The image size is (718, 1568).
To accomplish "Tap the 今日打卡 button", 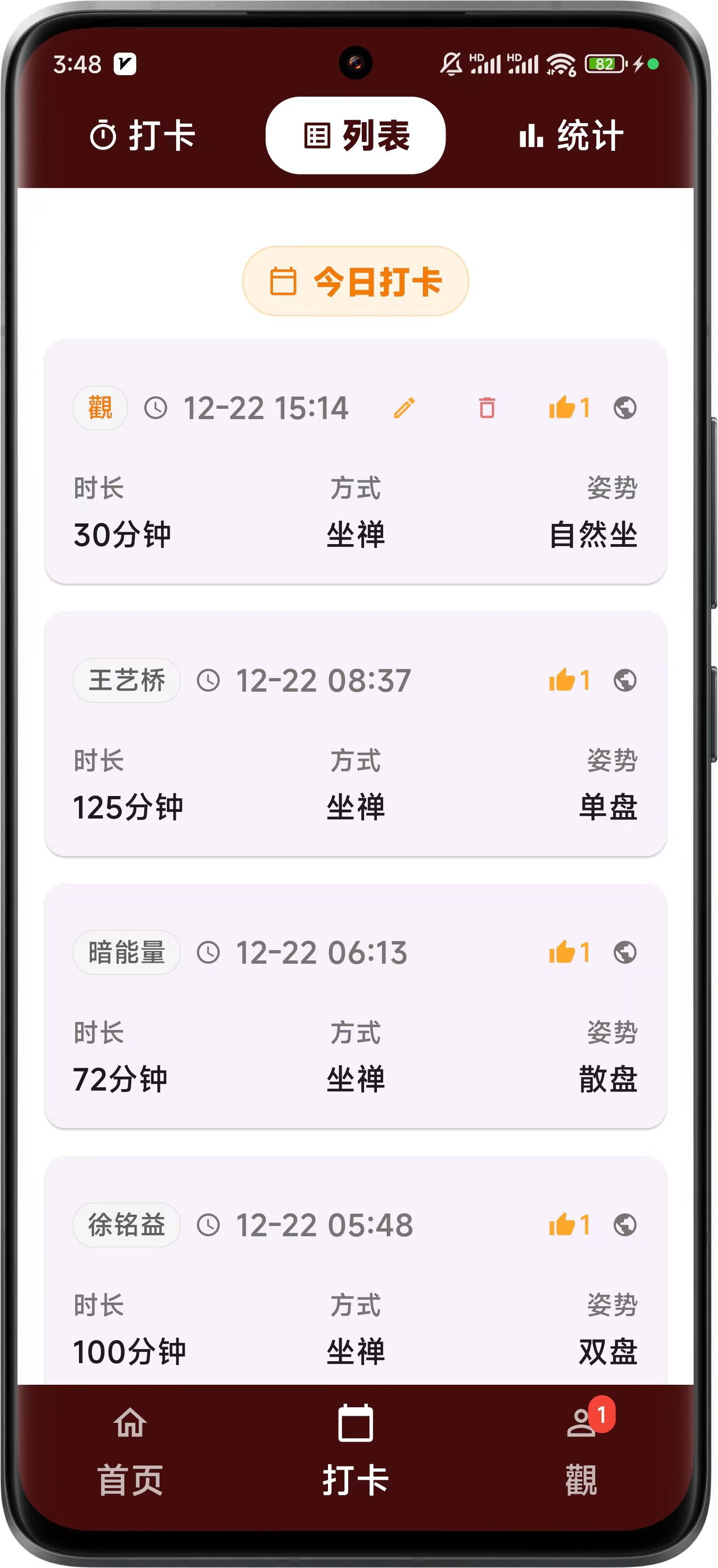I will pyautogui.click(x=355, y=281).
